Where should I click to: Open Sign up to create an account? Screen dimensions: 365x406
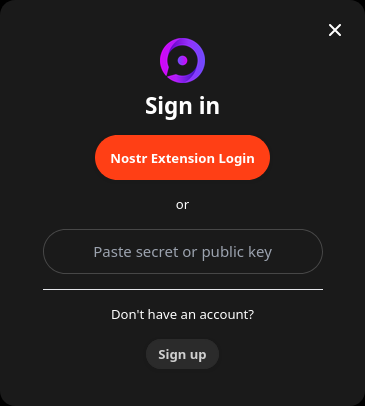pos(182,354)
